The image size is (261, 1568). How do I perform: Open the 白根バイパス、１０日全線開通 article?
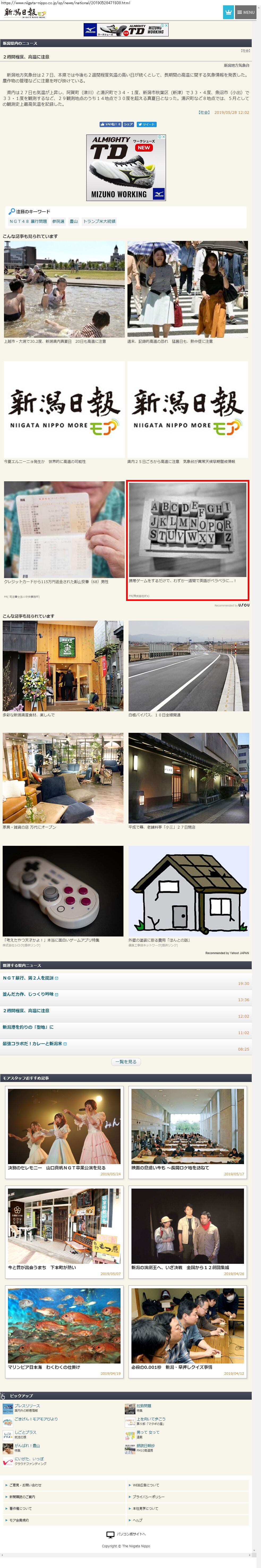point(189,669)
